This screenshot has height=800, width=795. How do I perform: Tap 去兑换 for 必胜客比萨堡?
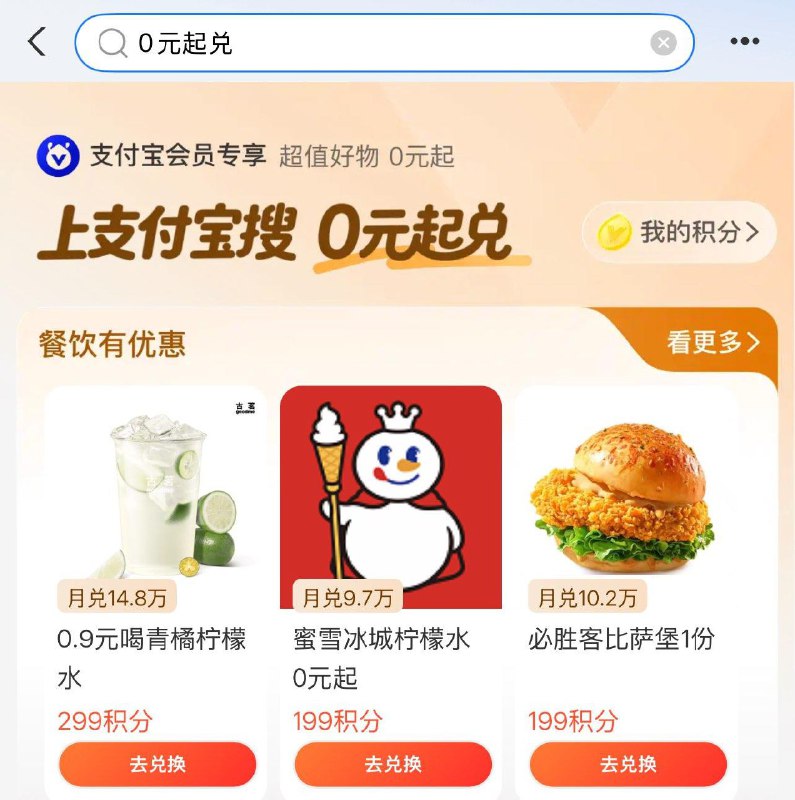(x=627, y=765)
